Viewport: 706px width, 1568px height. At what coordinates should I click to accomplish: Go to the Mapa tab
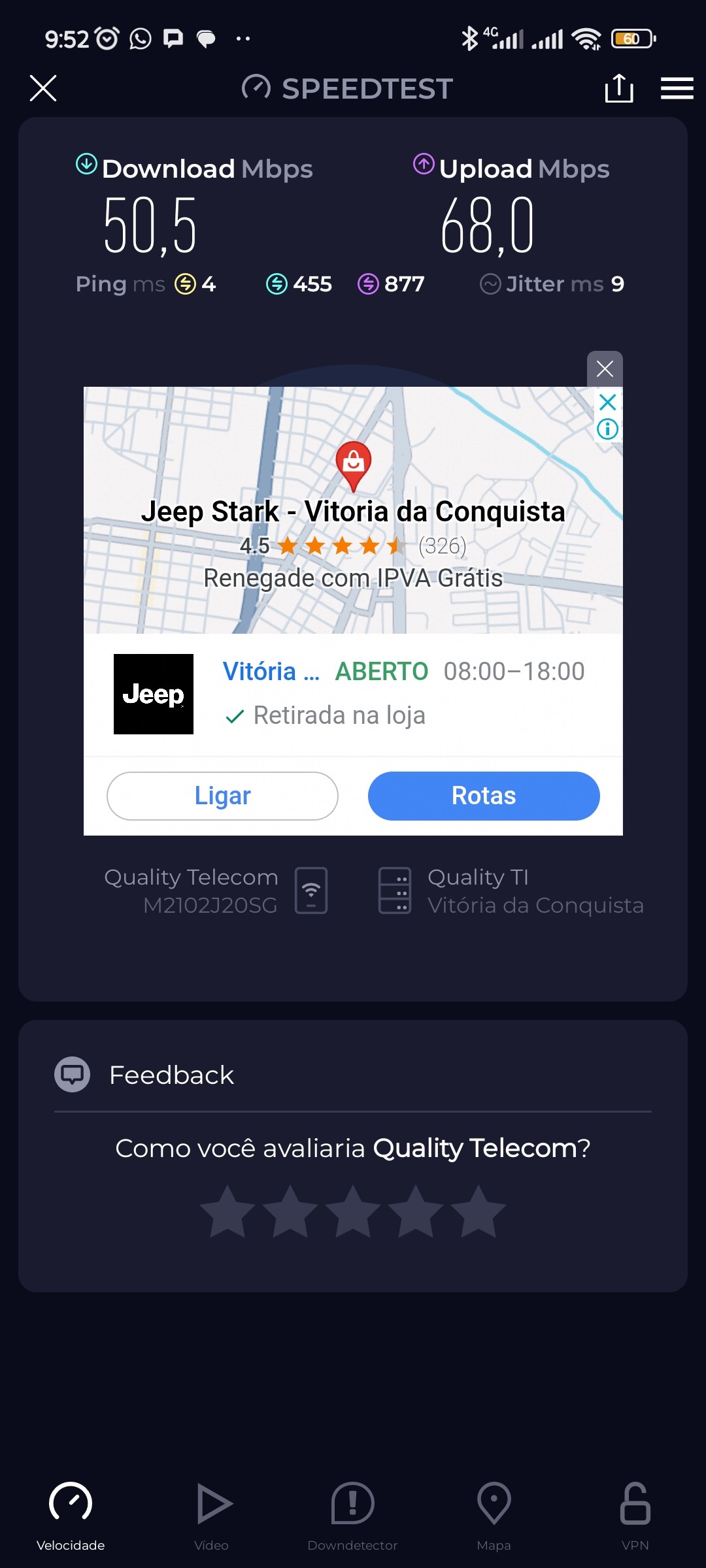(x=494, y=1516)
